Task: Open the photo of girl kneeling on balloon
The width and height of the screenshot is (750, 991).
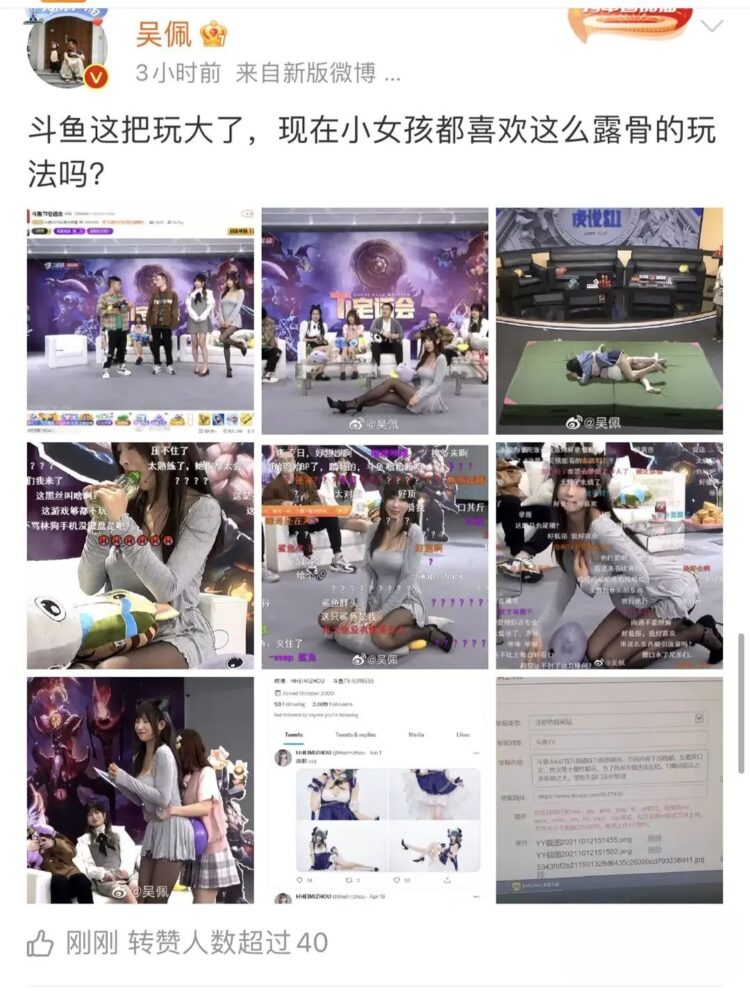Action: click(x=609, y=556)
